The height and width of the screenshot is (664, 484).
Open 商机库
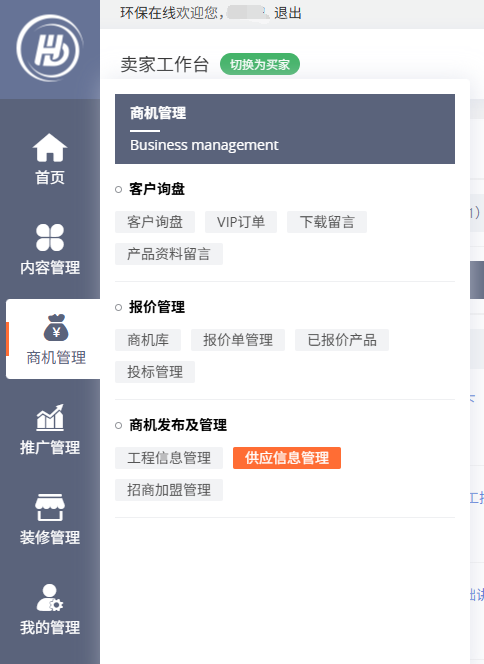148,340
